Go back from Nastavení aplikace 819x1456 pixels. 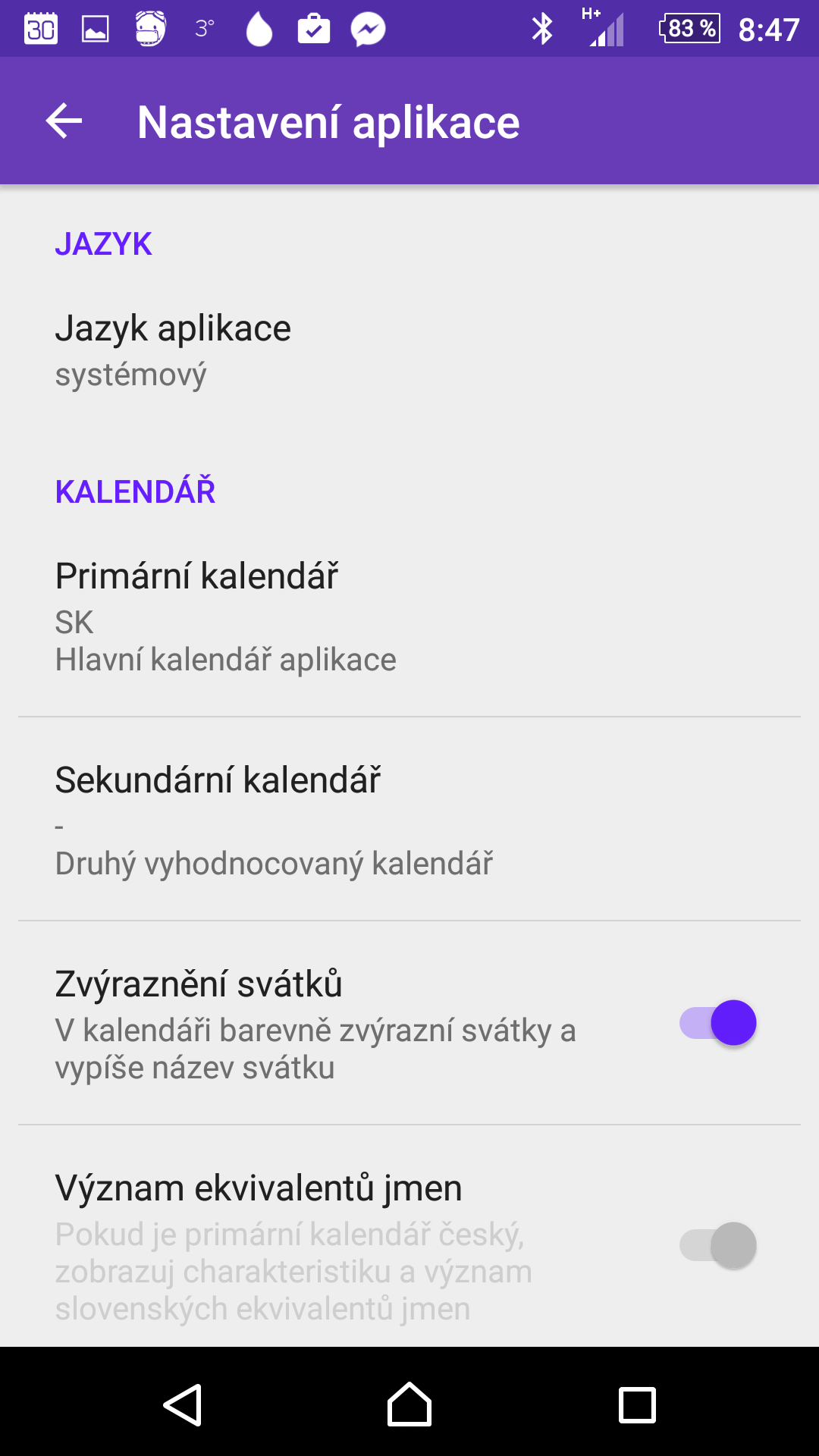(x=64, y=121)
